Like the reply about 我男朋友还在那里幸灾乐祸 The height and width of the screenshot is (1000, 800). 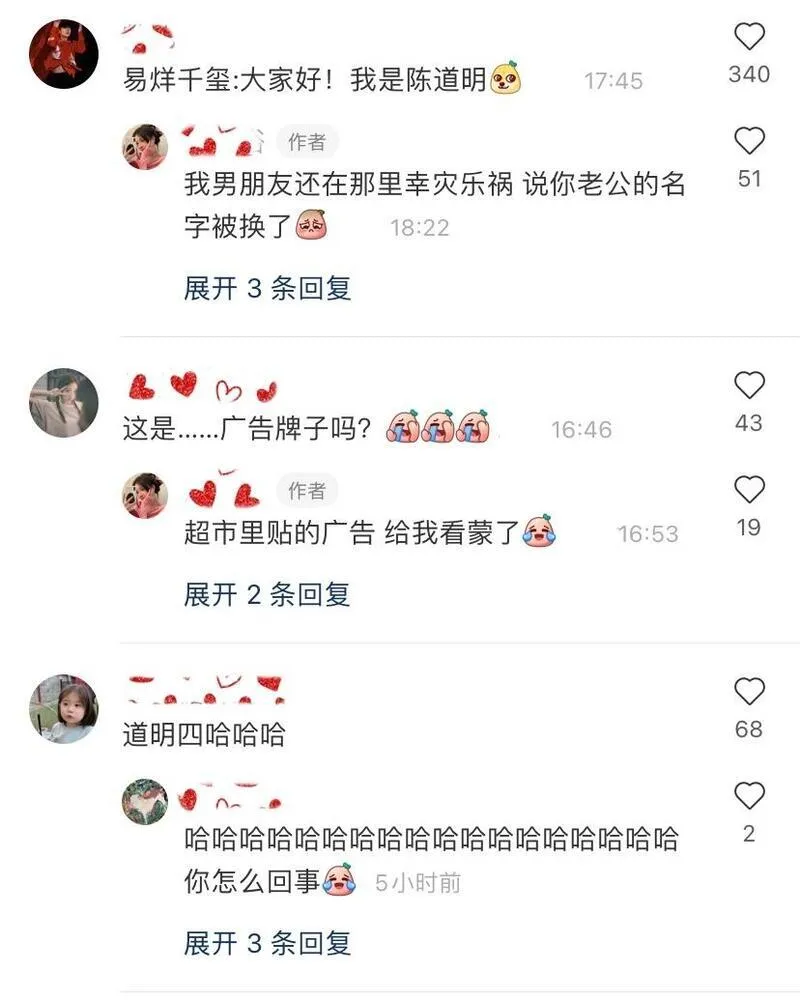pos(749,142)
